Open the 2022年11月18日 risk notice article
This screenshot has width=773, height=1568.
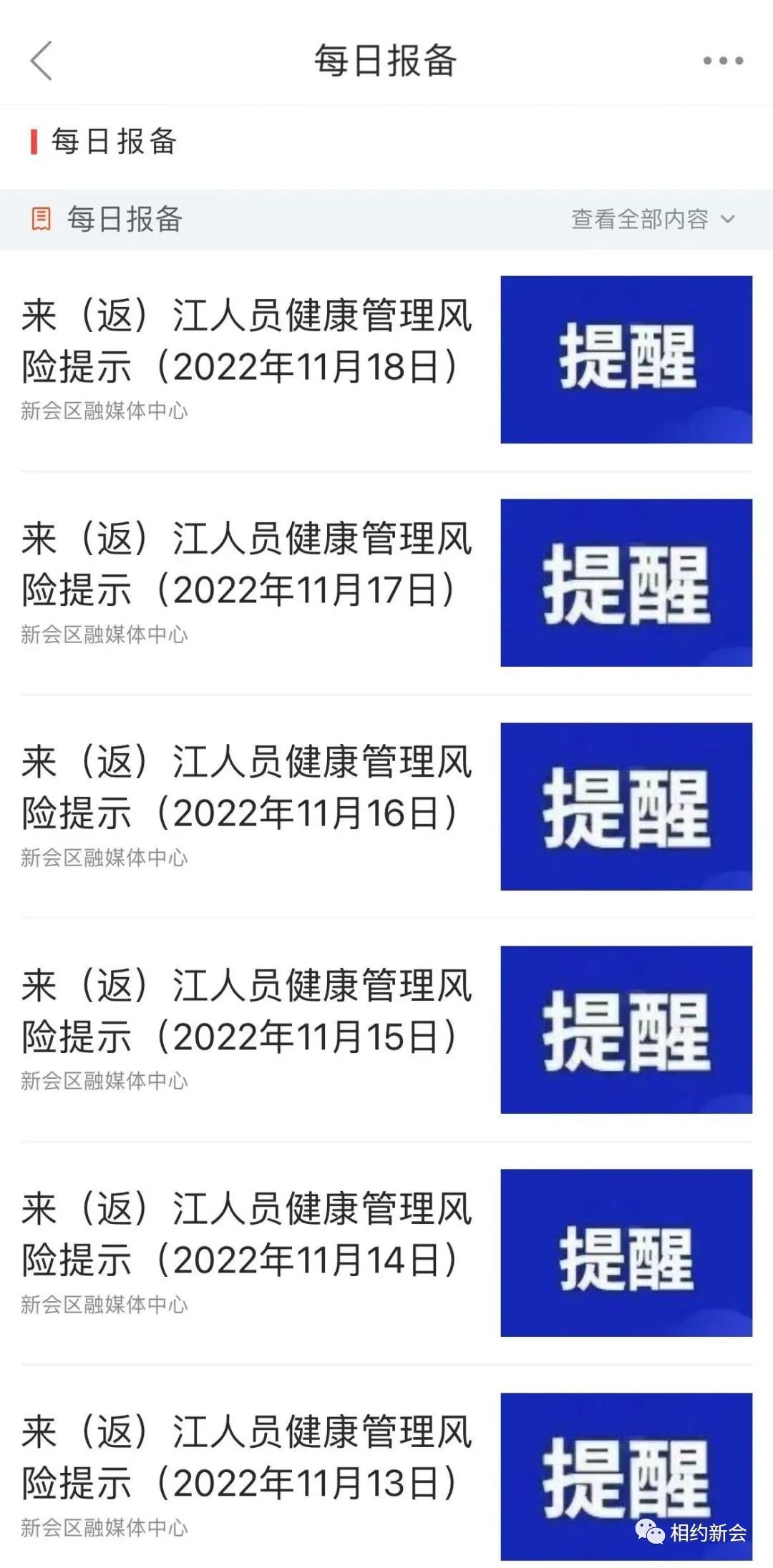click(386, 360)
